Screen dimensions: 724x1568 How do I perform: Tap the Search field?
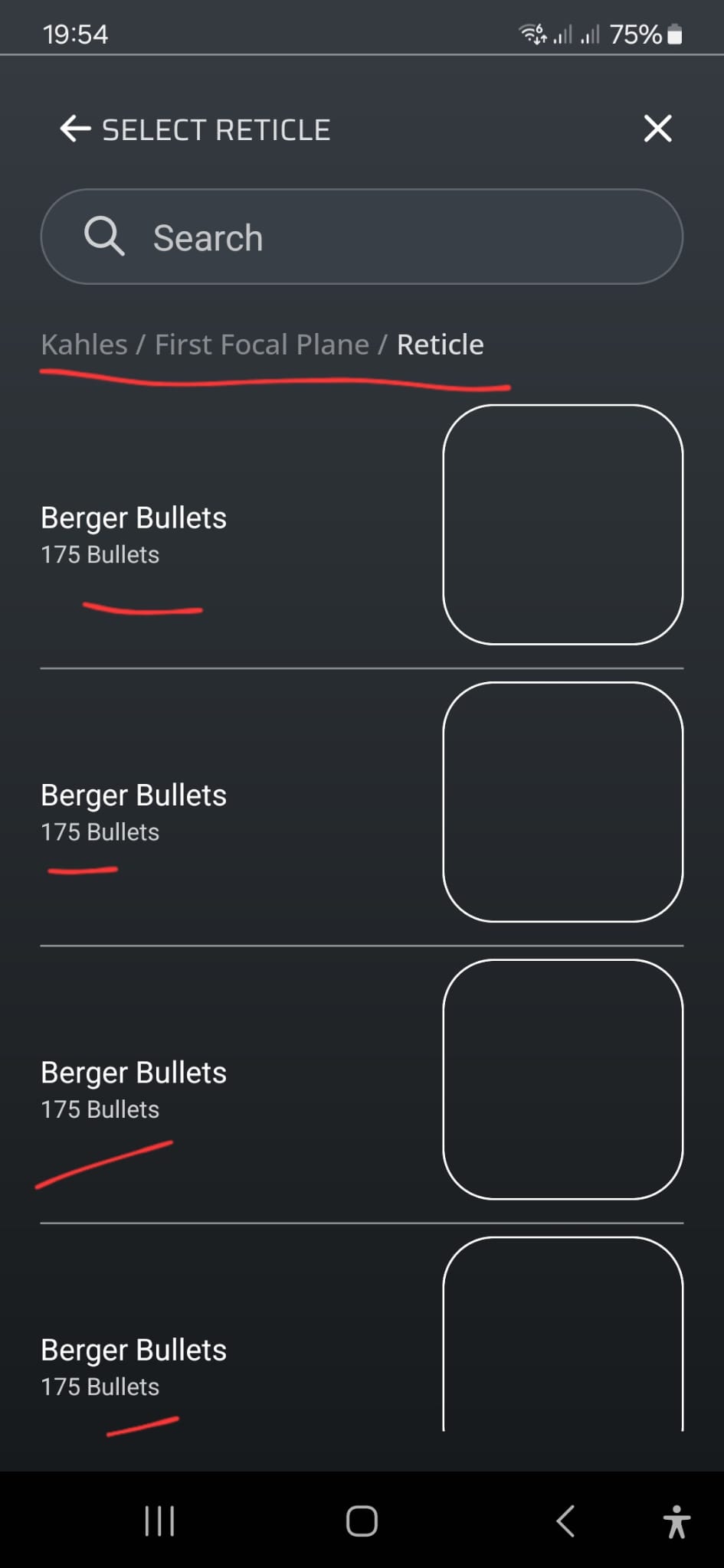[362, 237]
